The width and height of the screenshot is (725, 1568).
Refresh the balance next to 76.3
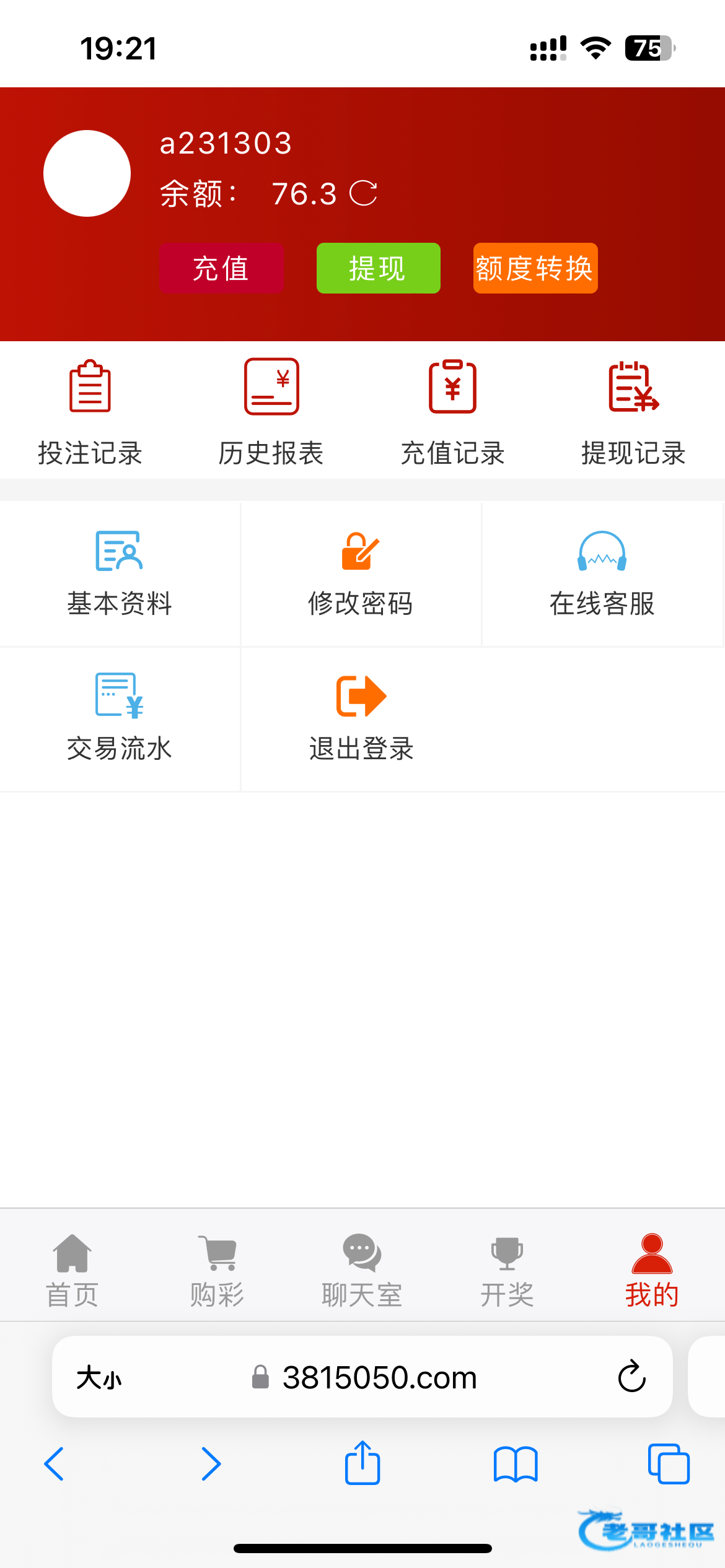tap(363, 193)
